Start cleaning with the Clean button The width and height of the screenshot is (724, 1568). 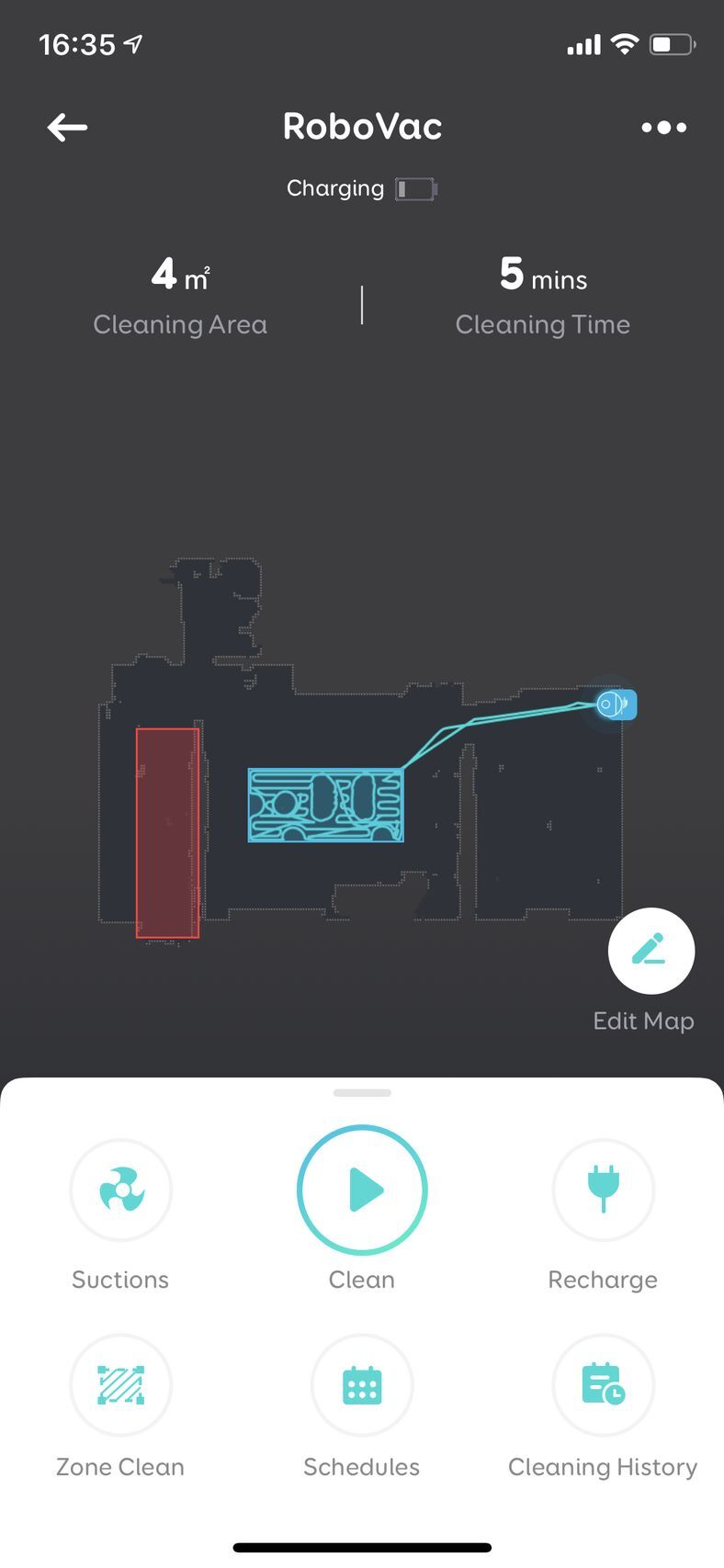[x=362, y=1190]
